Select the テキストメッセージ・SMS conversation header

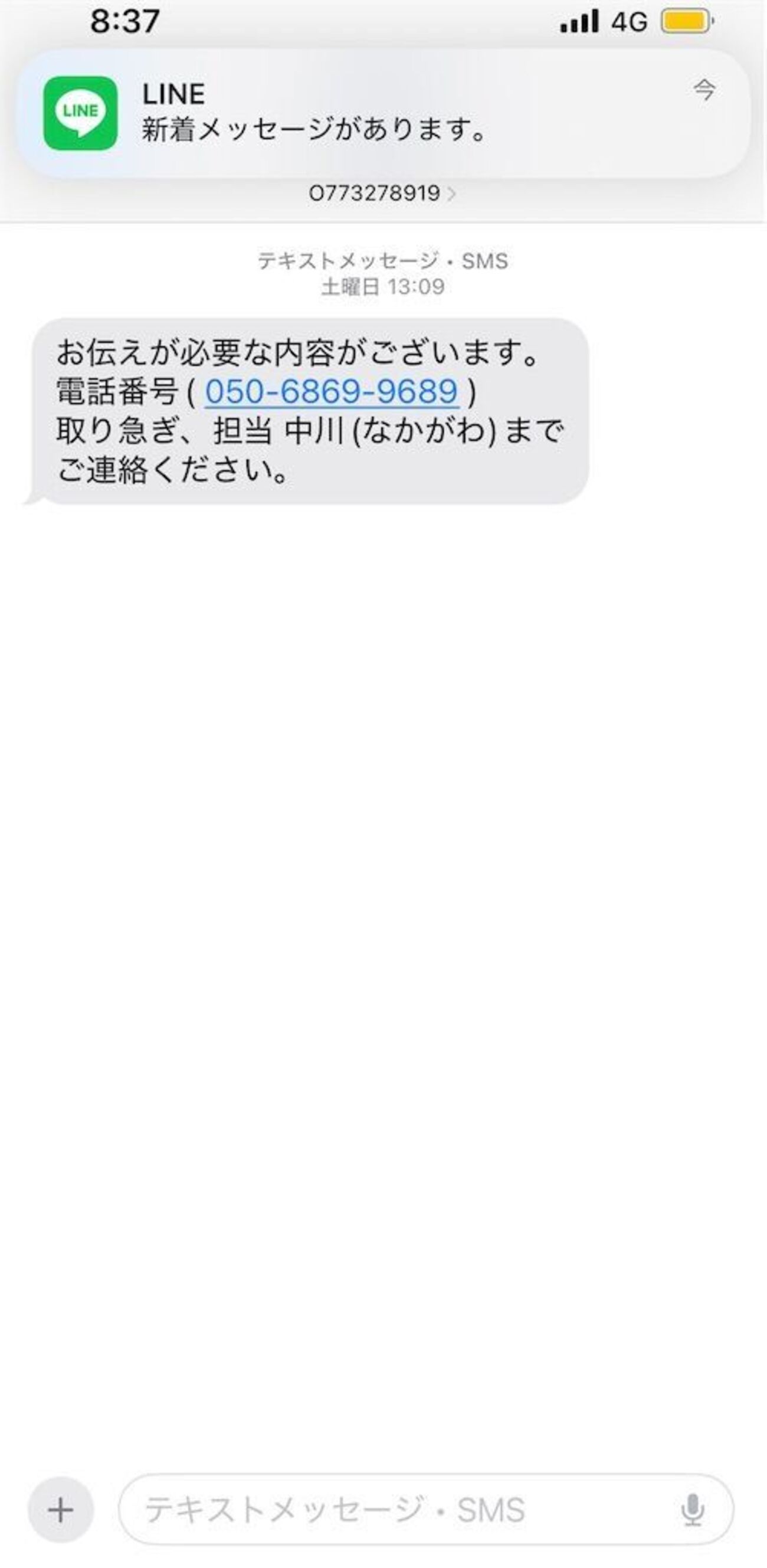pos(382,260)
